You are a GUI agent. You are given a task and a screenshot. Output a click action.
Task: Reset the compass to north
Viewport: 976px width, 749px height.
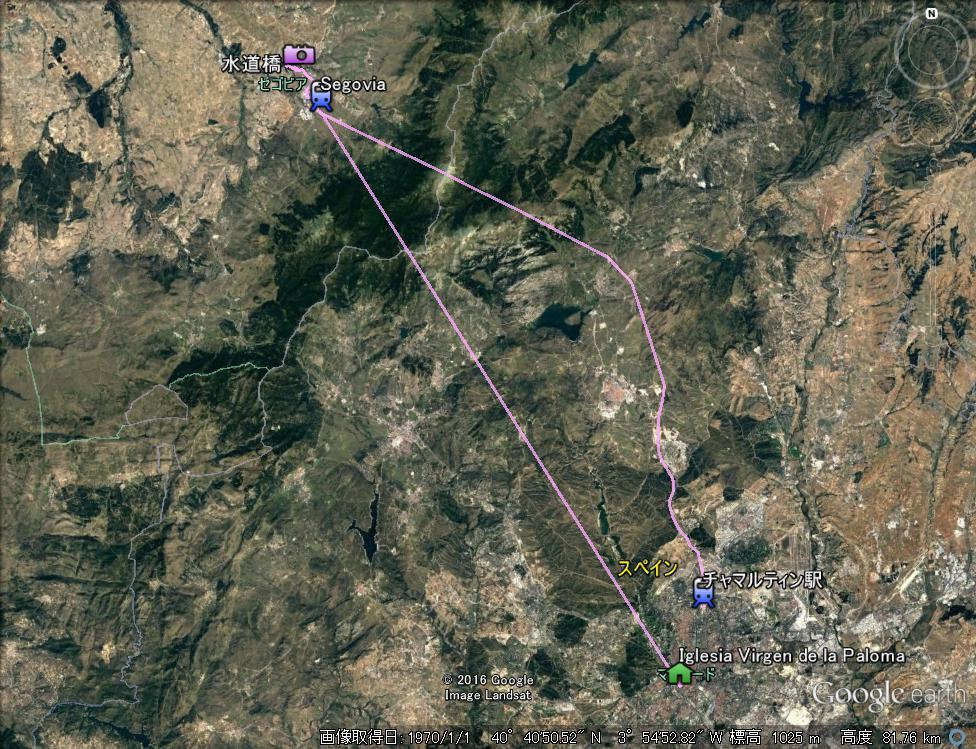point(931,14)
